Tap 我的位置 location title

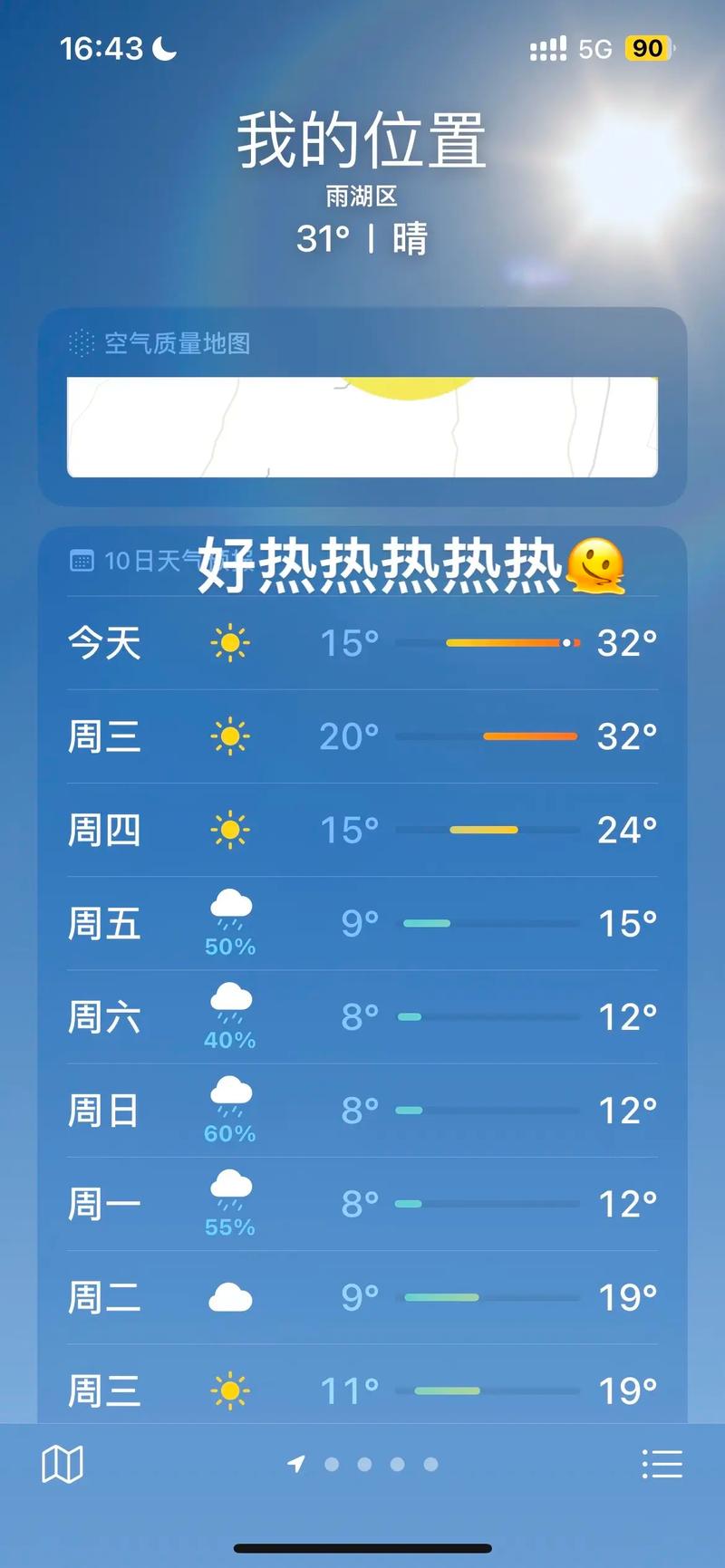(x=361, y=140)
